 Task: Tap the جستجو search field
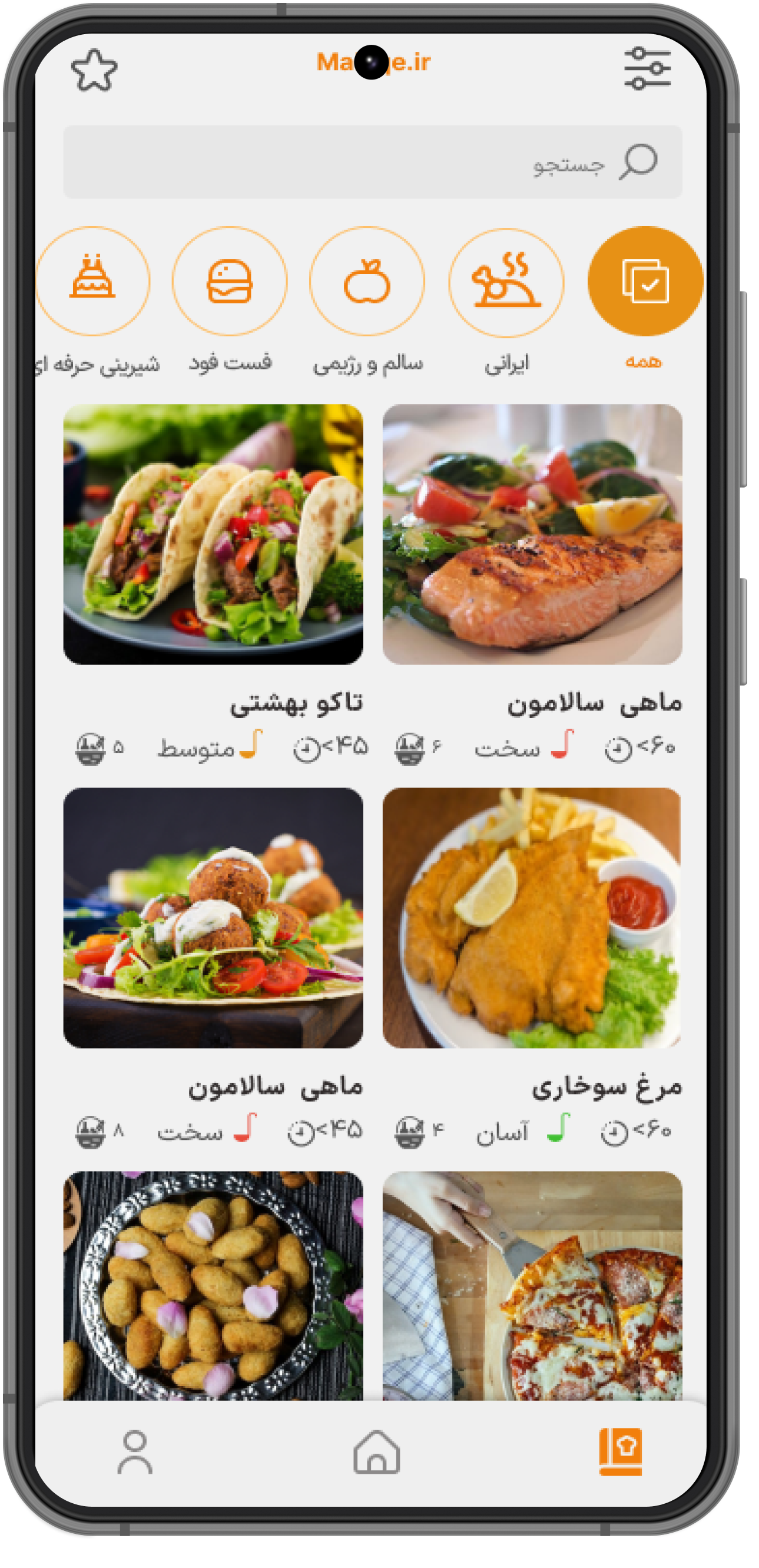pyautogui.click(x=372, y=162)
